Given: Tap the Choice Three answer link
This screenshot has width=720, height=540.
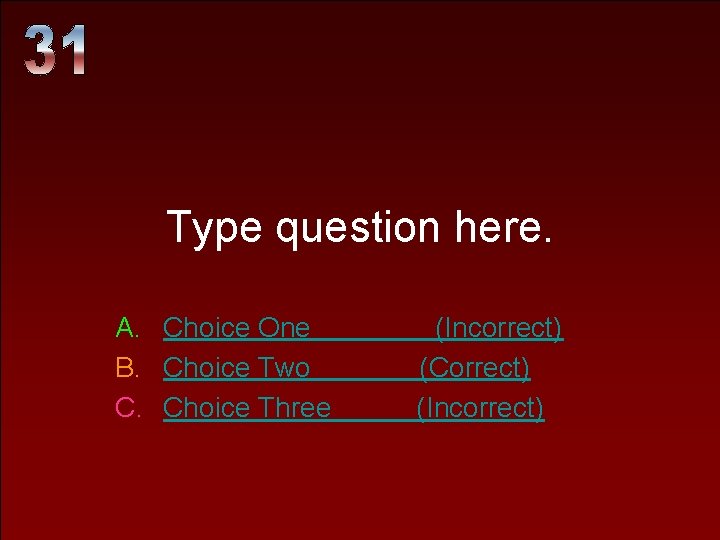Looking at the screenshot, I should pos(354,408).
